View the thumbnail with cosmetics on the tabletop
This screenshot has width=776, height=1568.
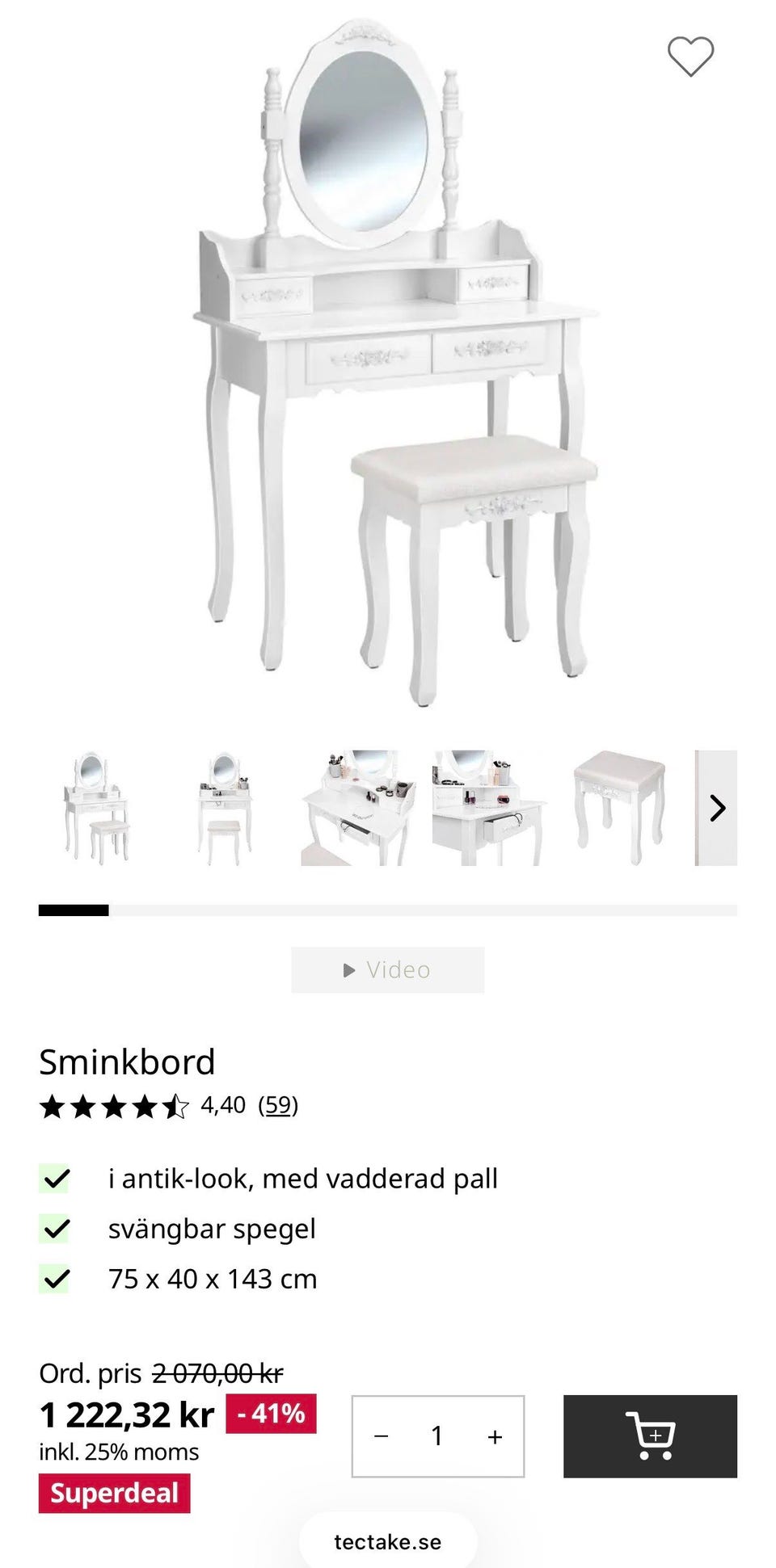358,808
